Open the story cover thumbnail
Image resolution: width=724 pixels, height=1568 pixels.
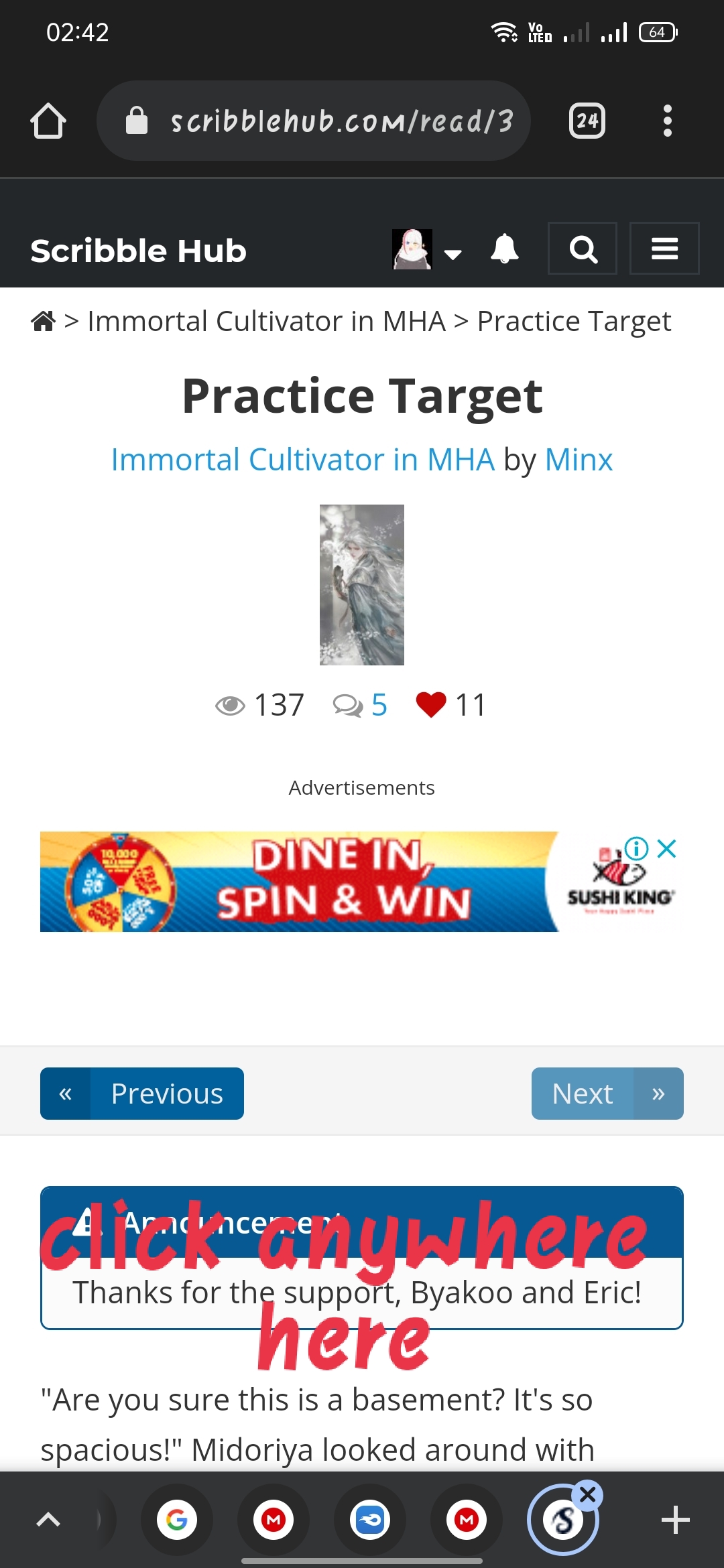click(x=362, y=585)
